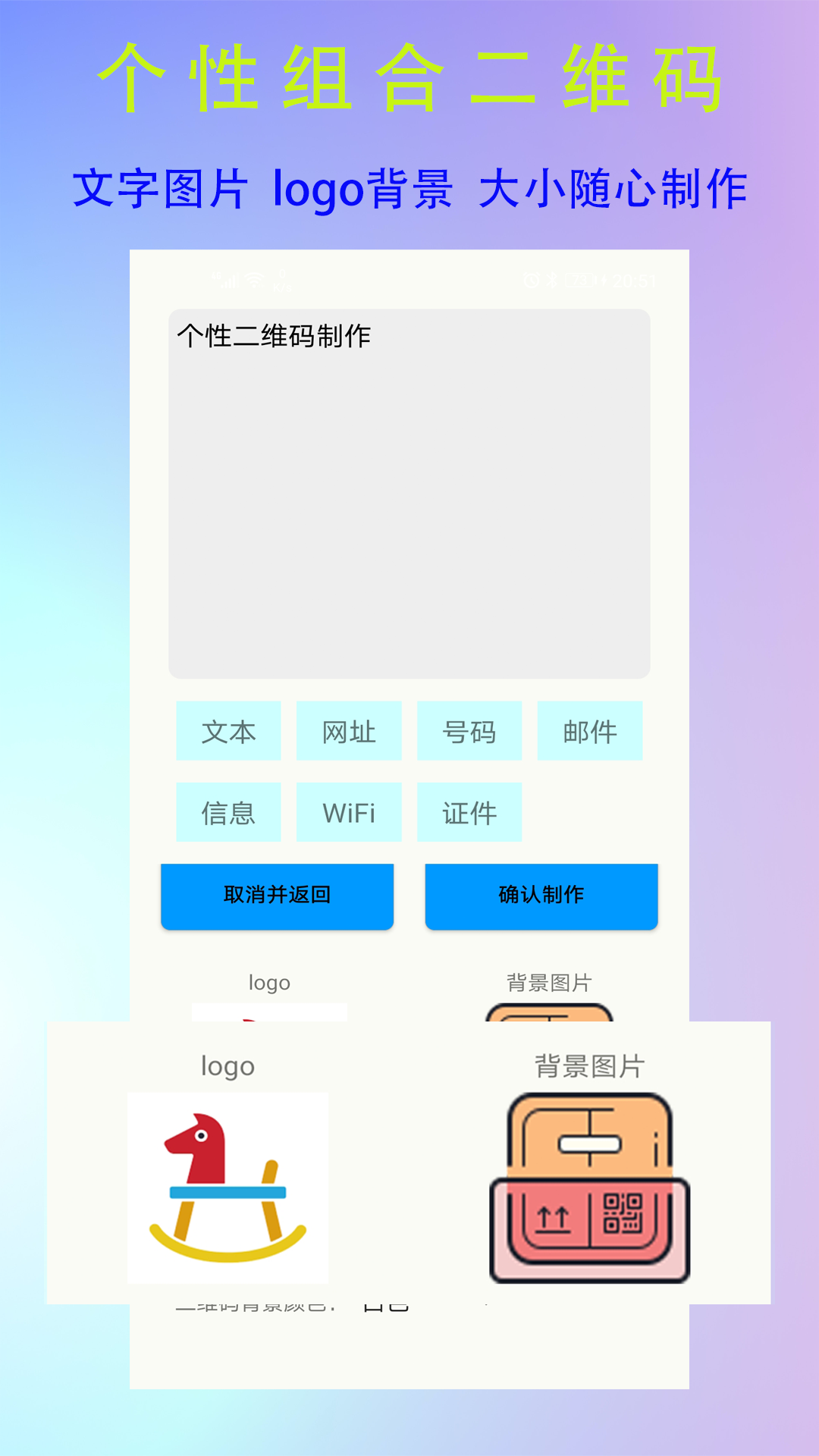Select the 邮件 content type
Screen dimensions: 819x1456
pos(590,731)
